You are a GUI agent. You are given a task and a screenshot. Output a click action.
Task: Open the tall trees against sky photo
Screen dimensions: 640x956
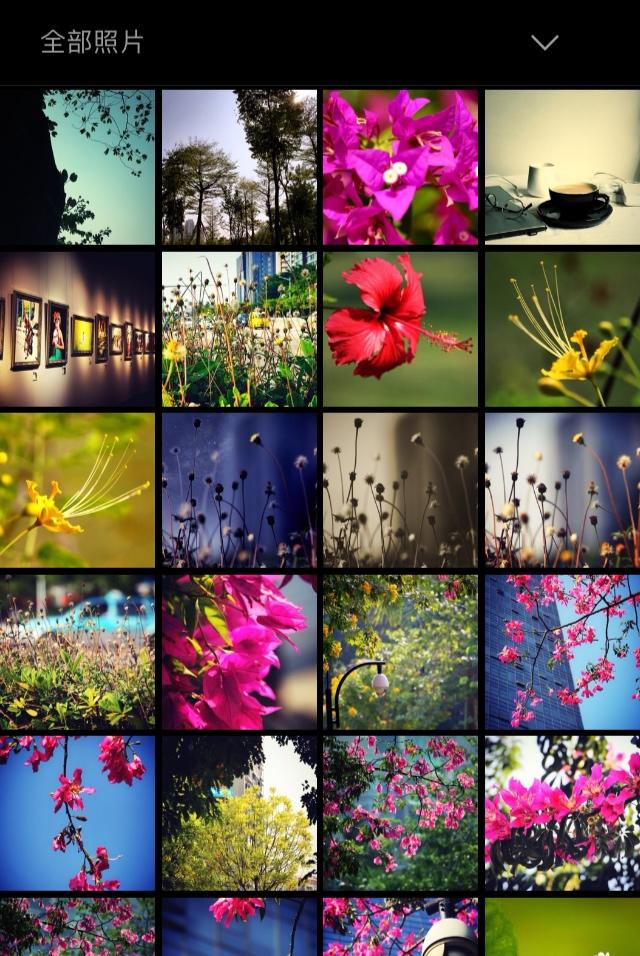(239, 167)
